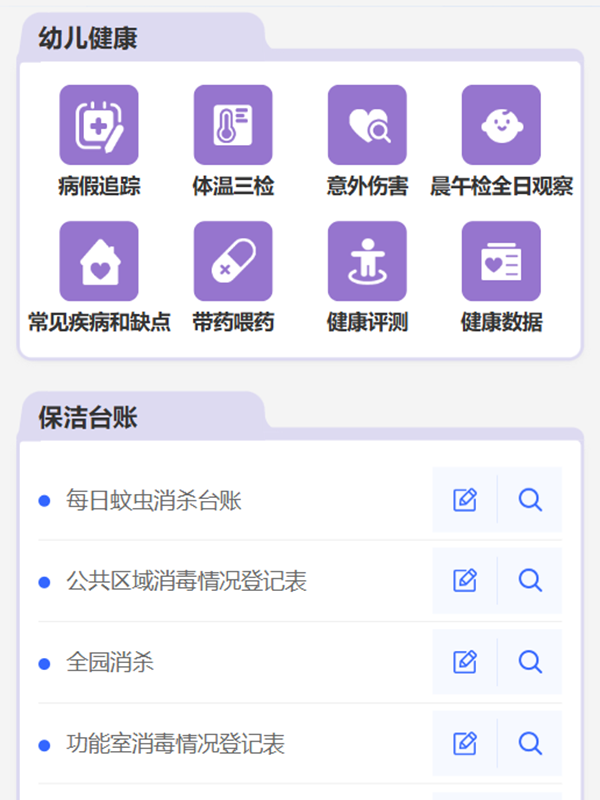Search 功能室消毒情况登记表 records
This screenshot has height=800, width=600.
pyautogui.click(x=530, y=744)
